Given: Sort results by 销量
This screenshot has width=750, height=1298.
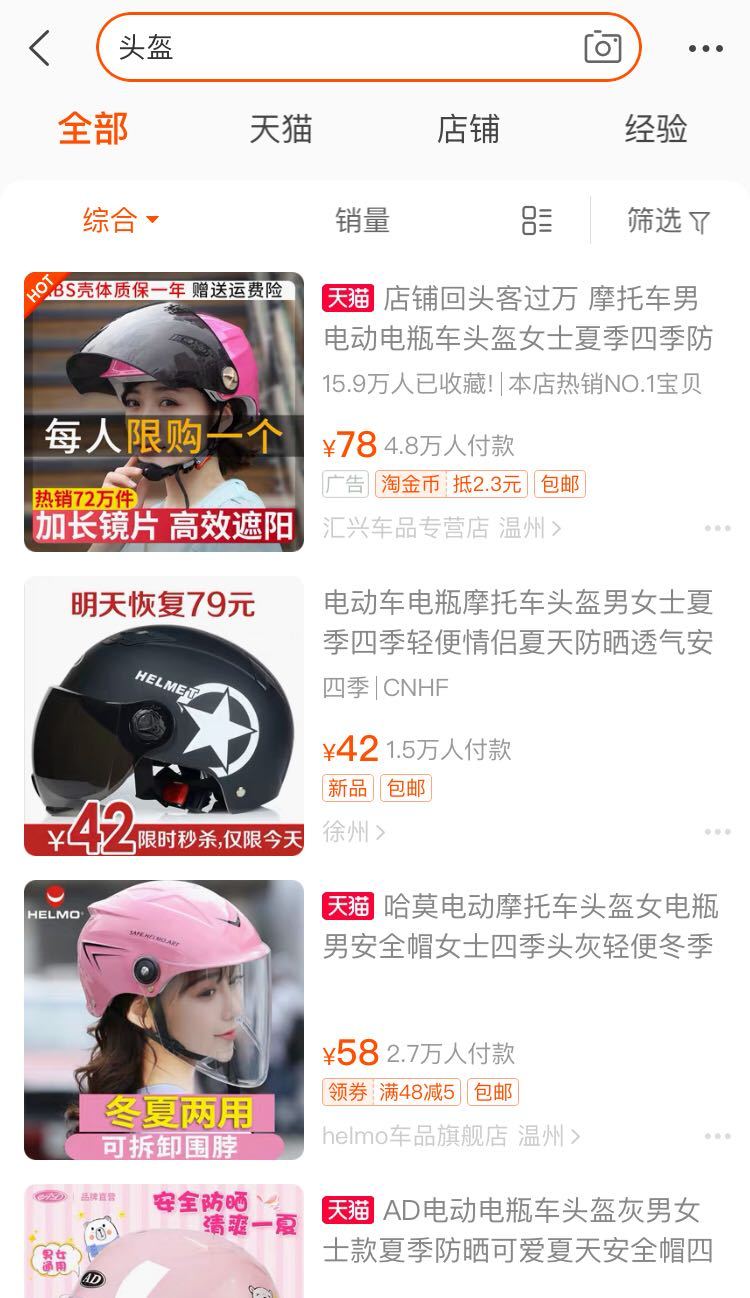Looking at the screenshot, I should [x=362, y=220].
